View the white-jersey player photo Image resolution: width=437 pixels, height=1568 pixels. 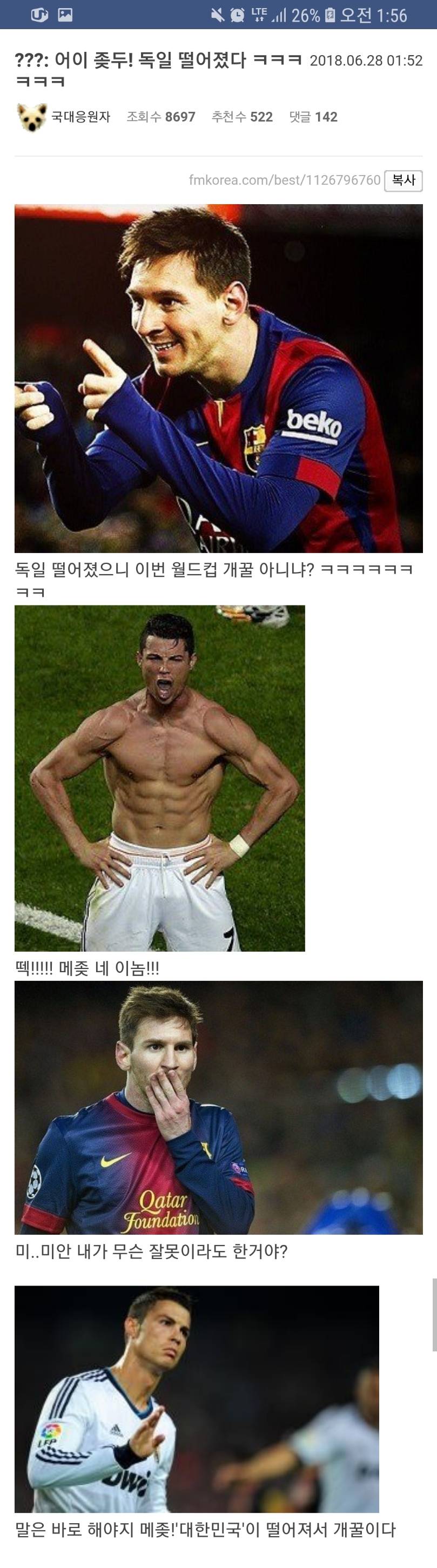[x=197, y=1399]
